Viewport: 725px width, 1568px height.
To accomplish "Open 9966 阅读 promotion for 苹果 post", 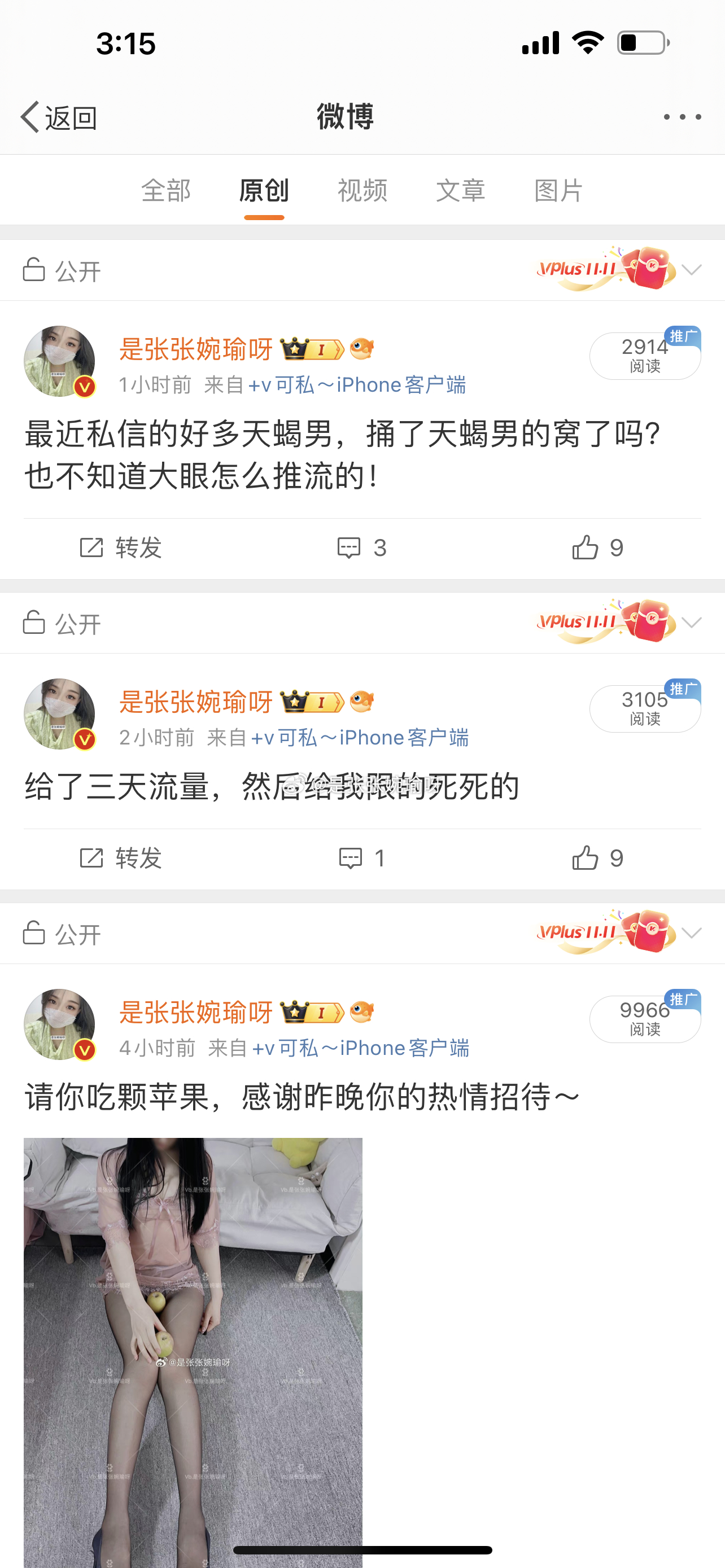I will pyautogui.click(x=645, y=1019).
